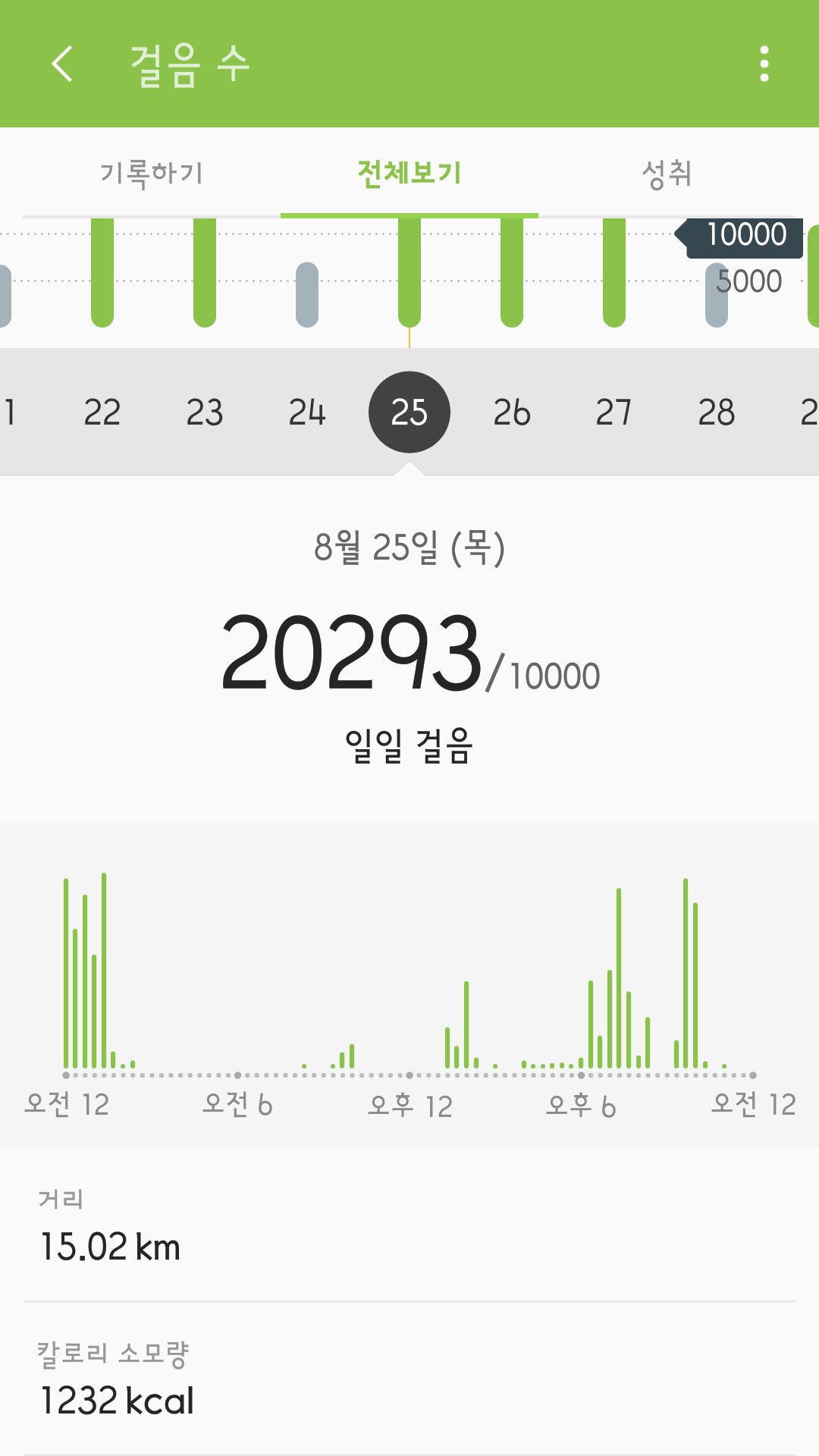Click the date label 8월 25일 (목)

(409, 548)
